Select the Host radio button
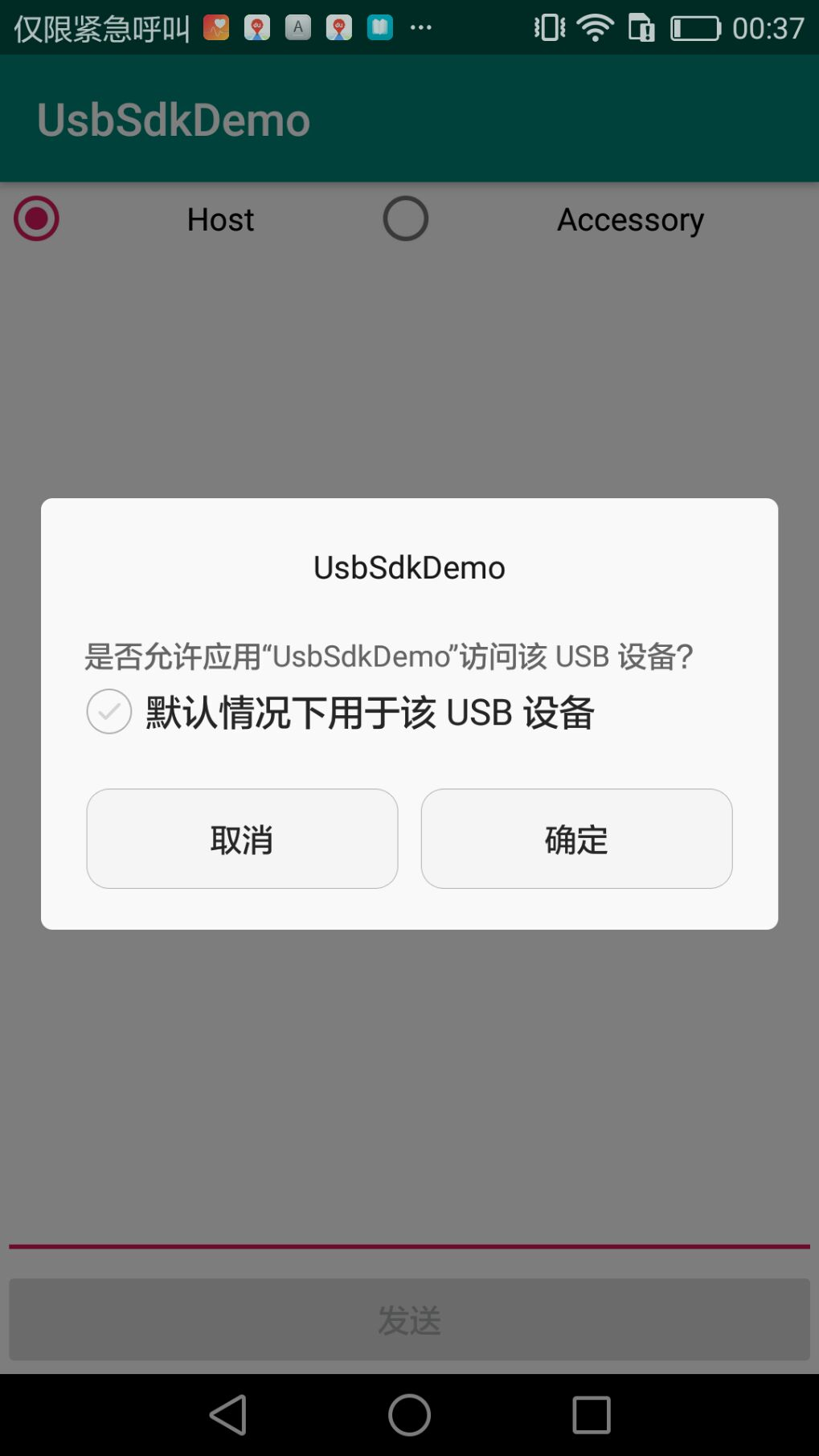The image size is (819, 1456). coord(36,218)
